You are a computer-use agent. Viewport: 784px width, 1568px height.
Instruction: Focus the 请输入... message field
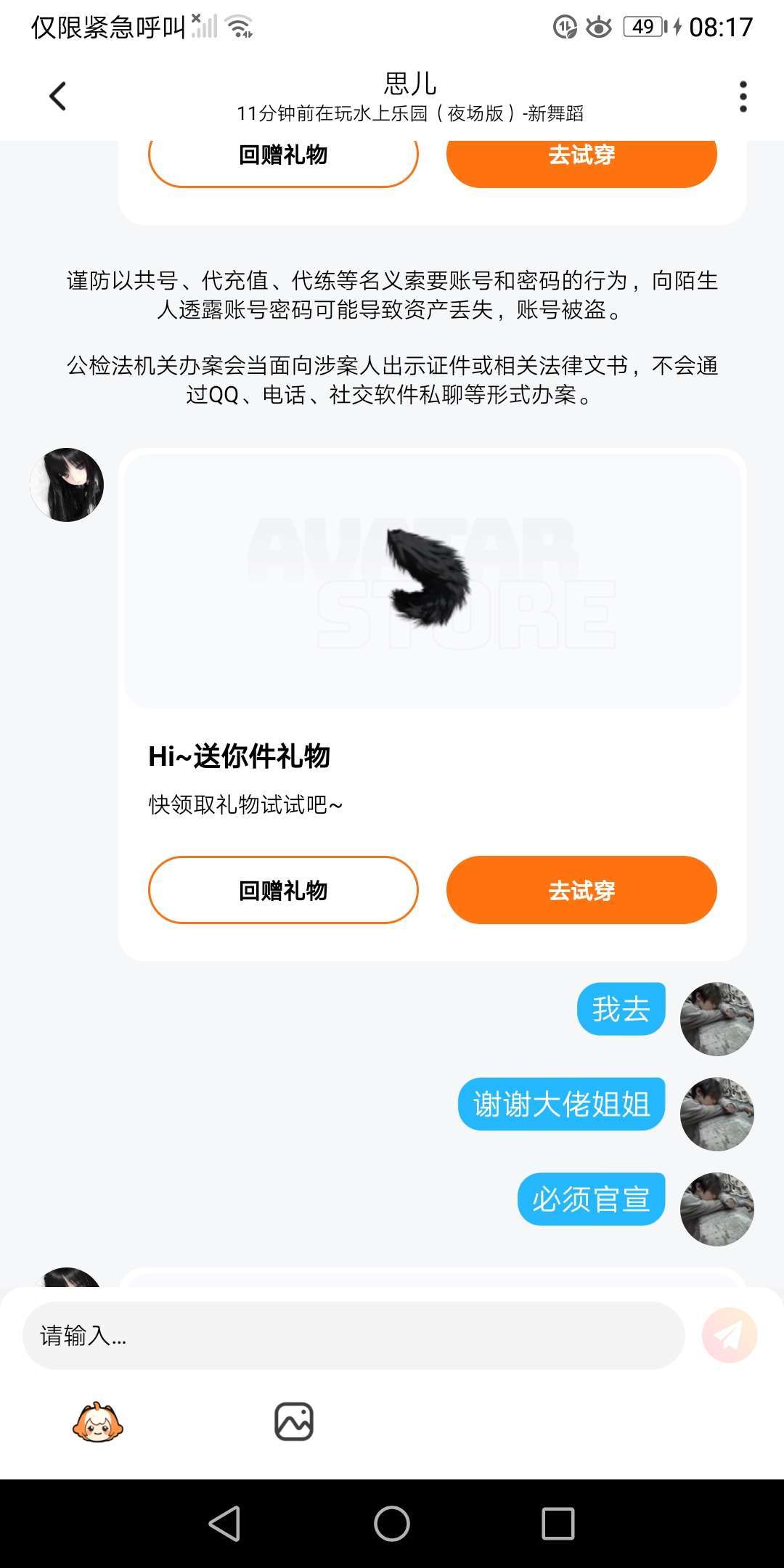(x=354, y=1336)
